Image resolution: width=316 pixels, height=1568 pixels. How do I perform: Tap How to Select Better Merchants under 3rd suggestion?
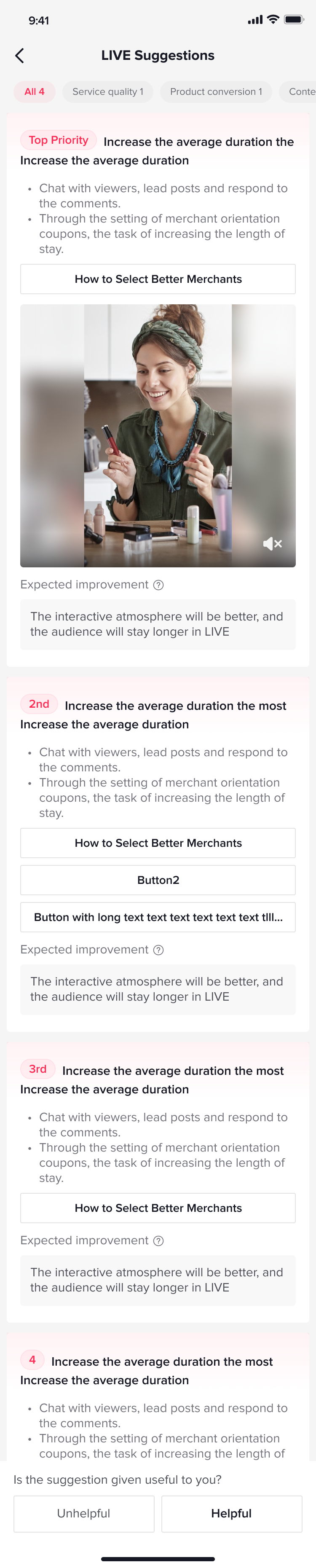click(158, 1208)
